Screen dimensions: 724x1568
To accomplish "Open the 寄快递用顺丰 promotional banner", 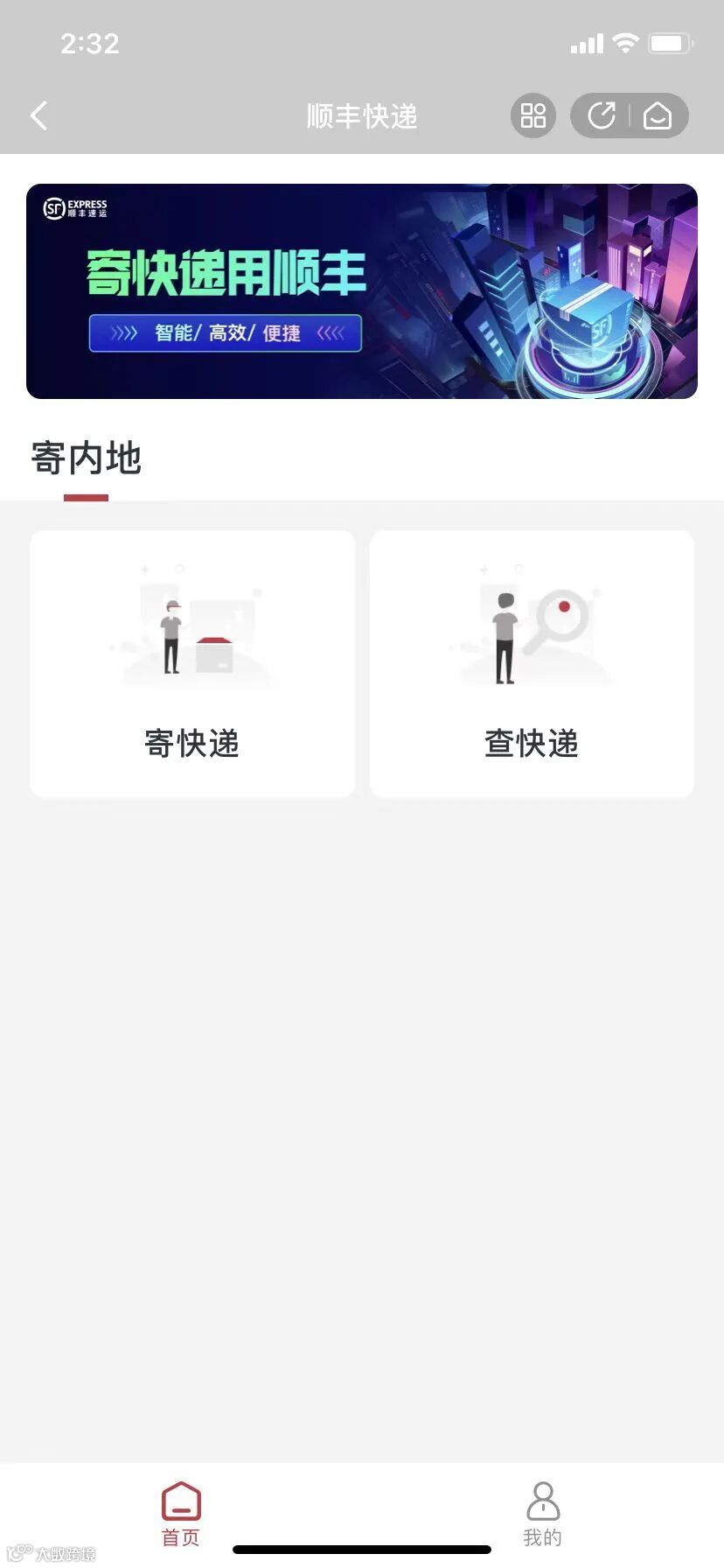I will point(362,291).
